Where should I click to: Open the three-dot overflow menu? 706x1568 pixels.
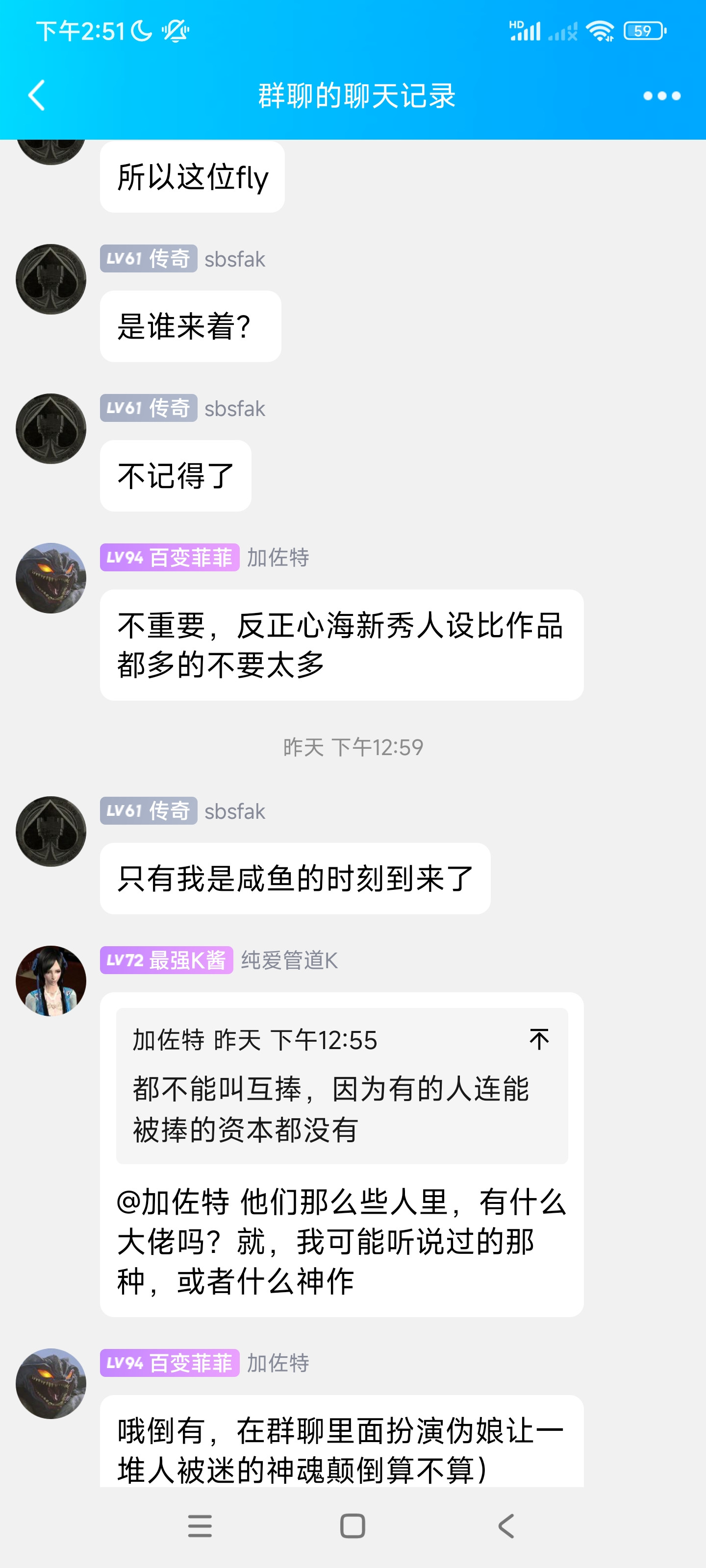pyautogui.click(x=661, y=96)
